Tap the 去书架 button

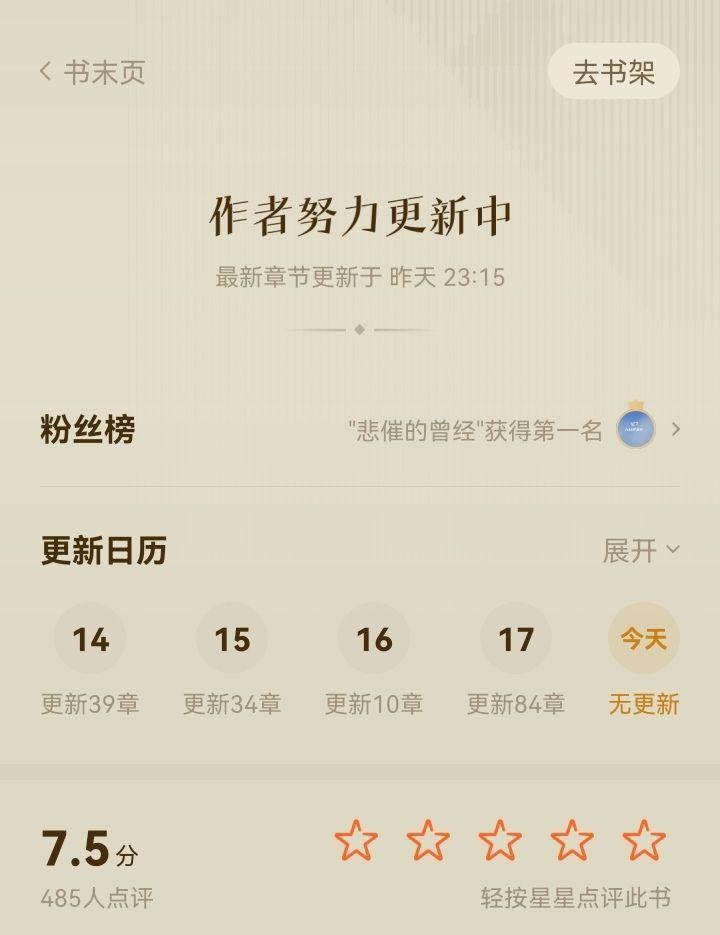click(x=613, y=72)
